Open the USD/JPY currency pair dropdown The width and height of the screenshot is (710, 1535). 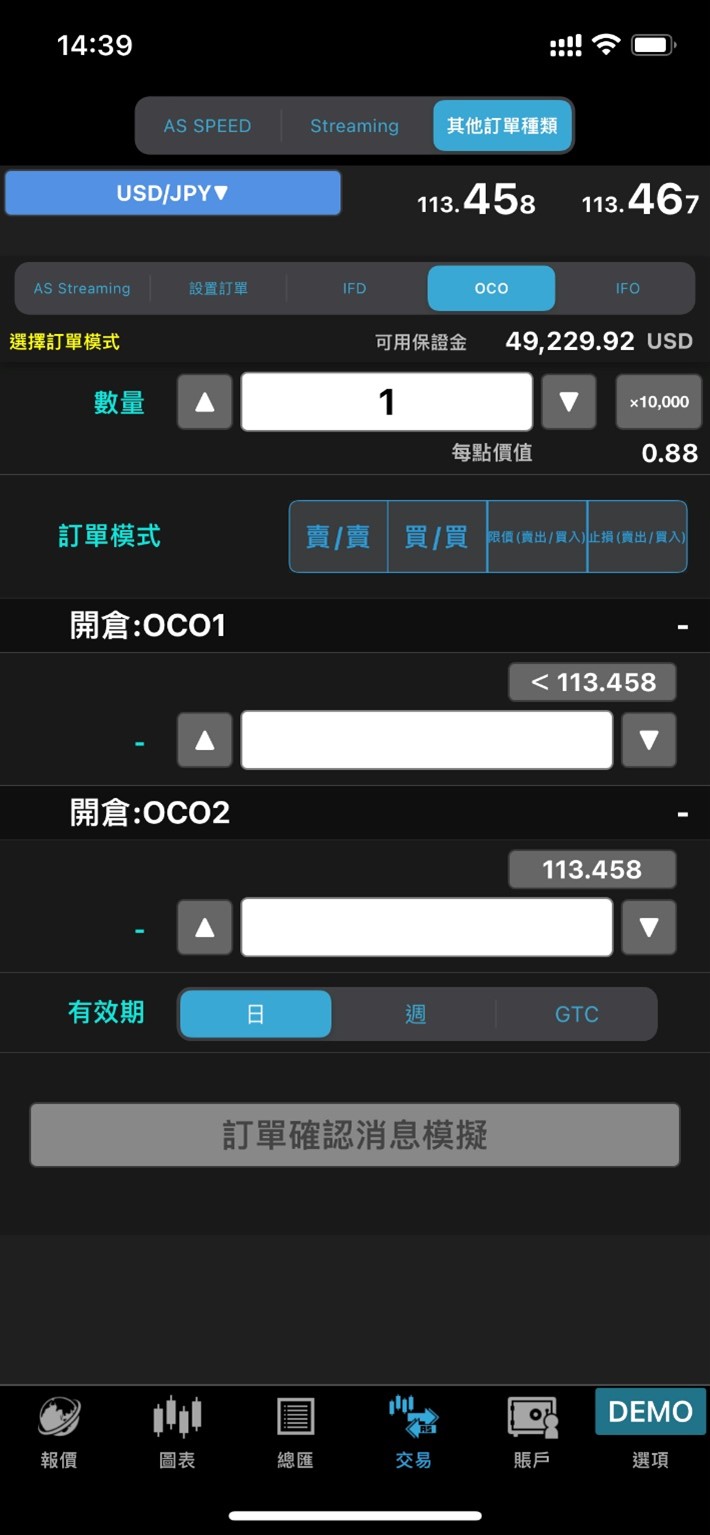tap(173, 193)
